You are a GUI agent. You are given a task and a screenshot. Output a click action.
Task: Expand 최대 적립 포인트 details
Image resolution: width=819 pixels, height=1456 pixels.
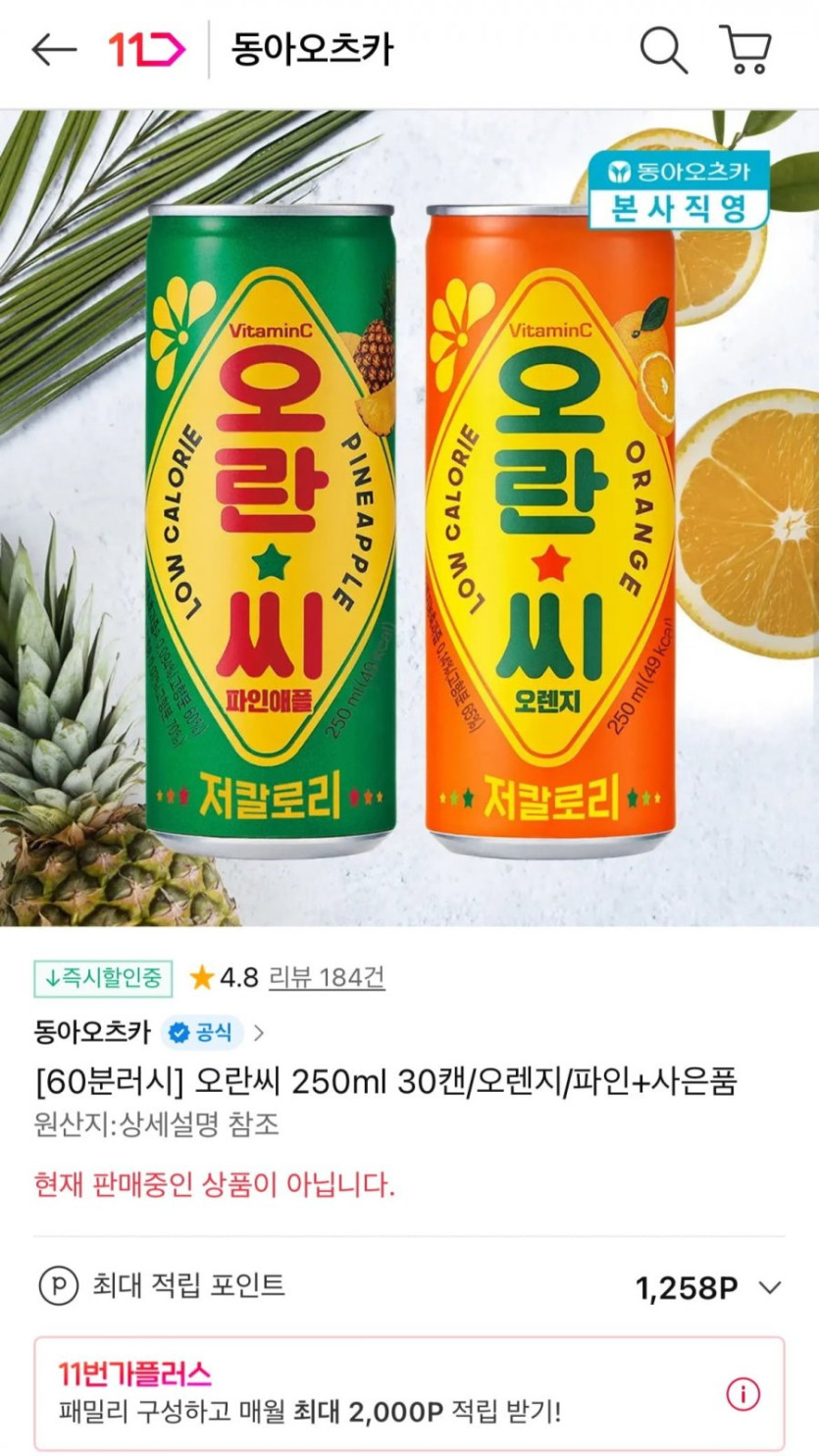(x=409, y=1286)
